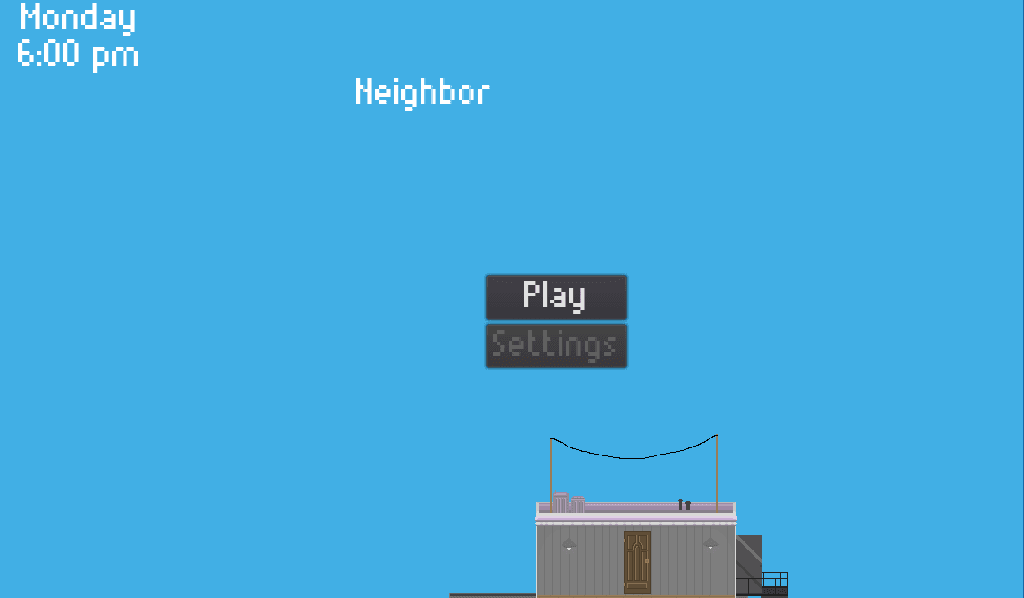Tap the Play button

coord(556,297)
